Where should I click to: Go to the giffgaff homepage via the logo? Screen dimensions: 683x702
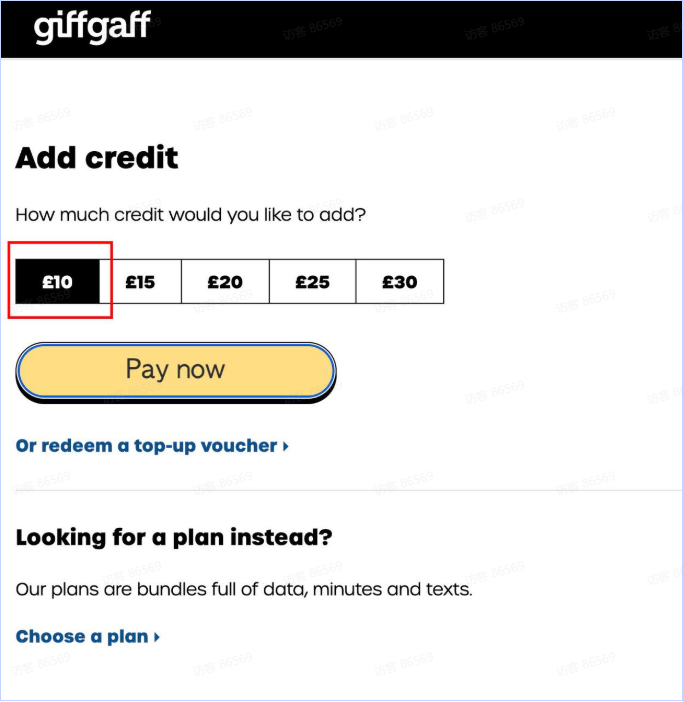92,27
